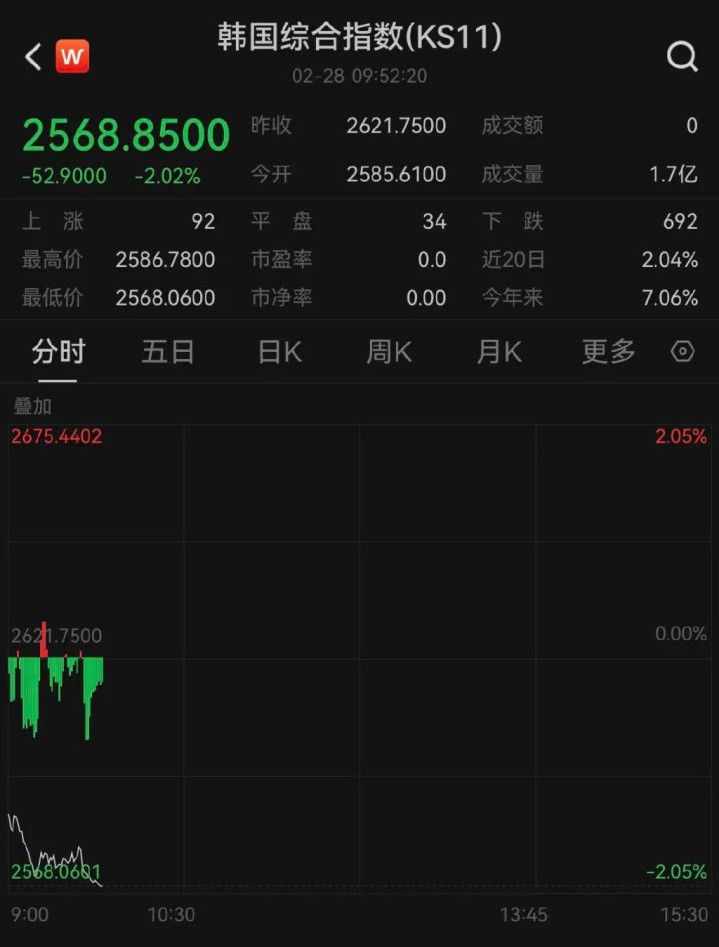Switch to the 五日 five-day chart tab
Image resolution: width=719 pixels, height=947 pixels.
click(168, 352)
